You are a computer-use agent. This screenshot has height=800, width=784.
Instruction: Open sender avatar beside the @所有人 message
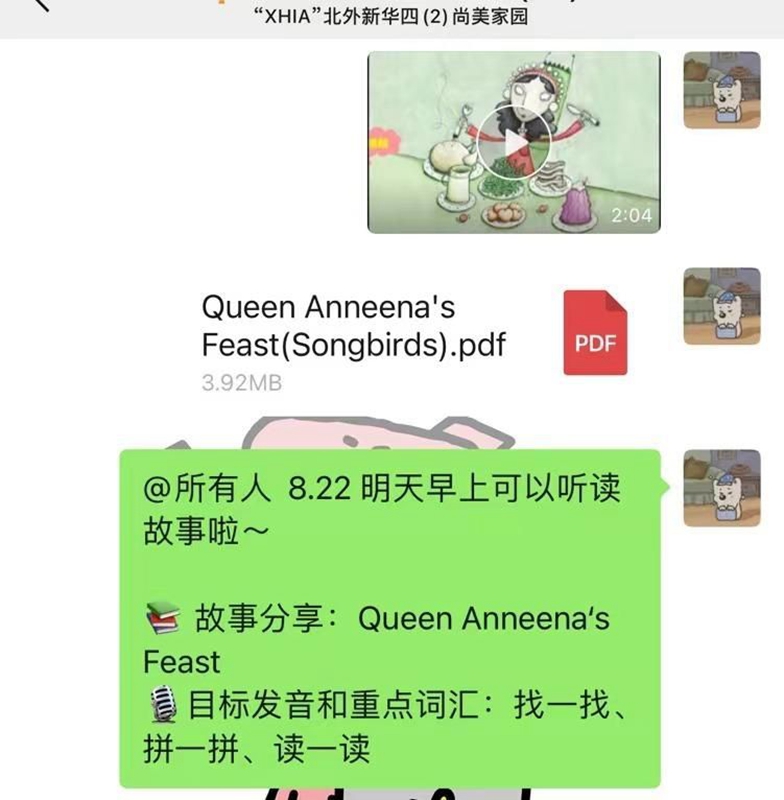tap(722, 488)
